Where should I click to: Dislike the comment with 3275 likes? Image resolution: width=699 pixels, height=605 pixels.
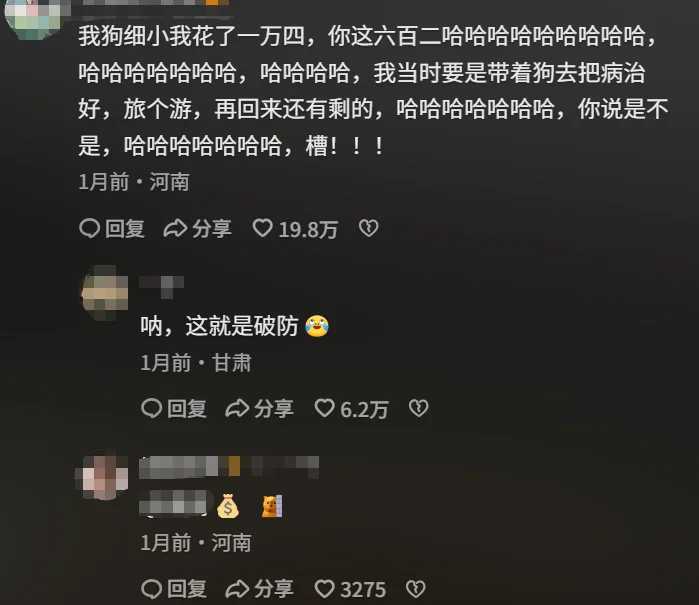coord(416,589)
